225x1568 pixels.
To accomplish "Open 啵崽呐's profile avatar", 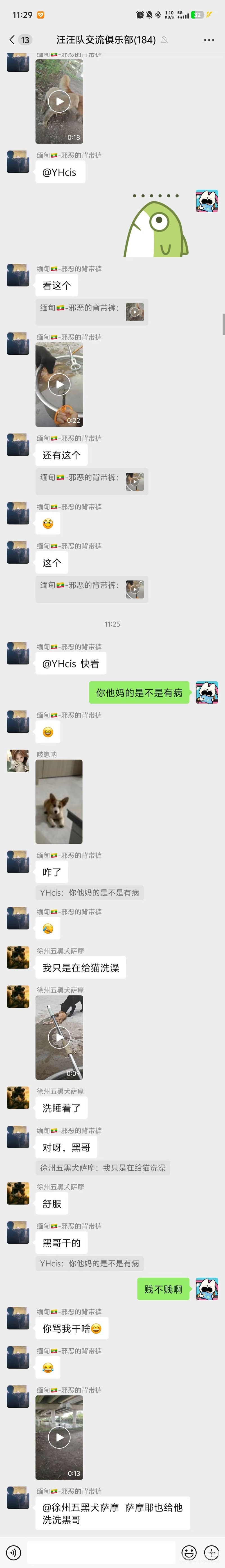I will pos(18,761).
